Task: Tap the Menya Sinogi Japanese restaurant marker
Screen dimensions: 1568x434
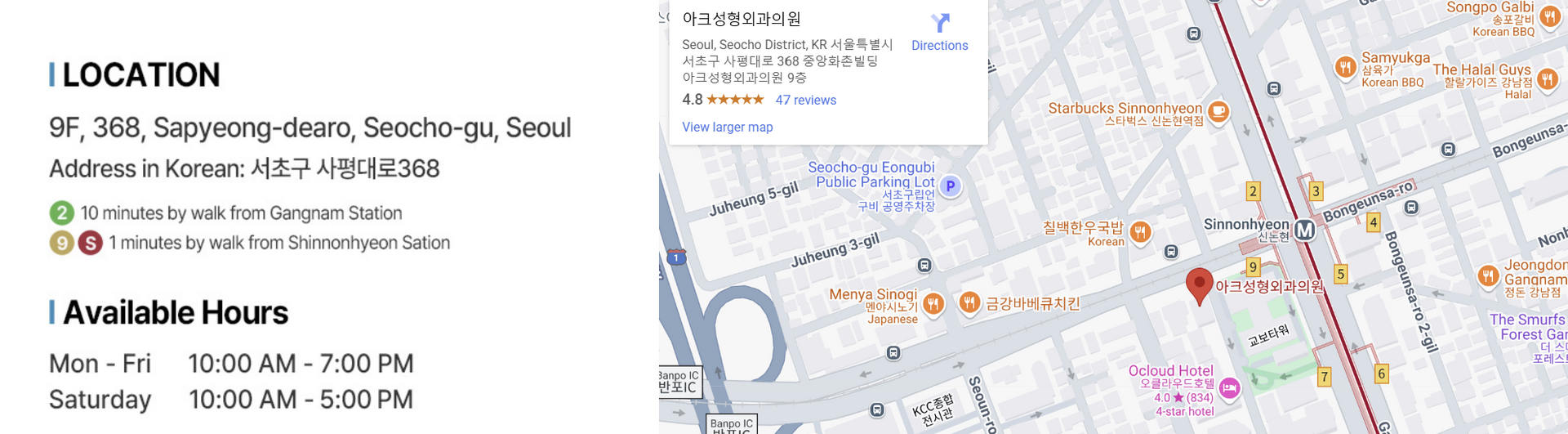Action: [933, 304]
